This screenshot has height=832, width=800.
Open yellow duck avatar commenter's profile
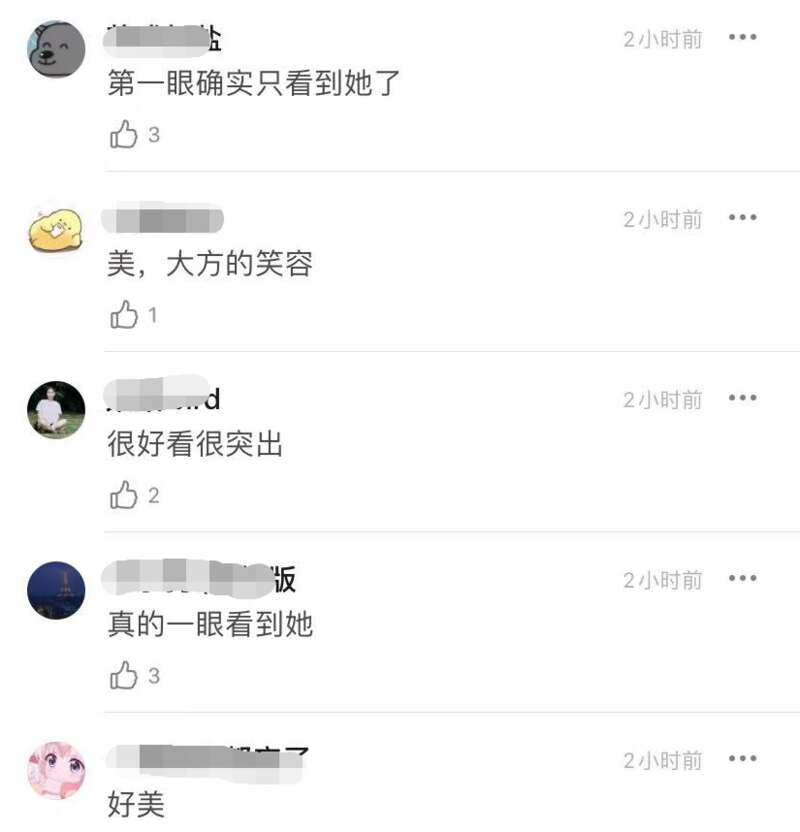(56, 230)
